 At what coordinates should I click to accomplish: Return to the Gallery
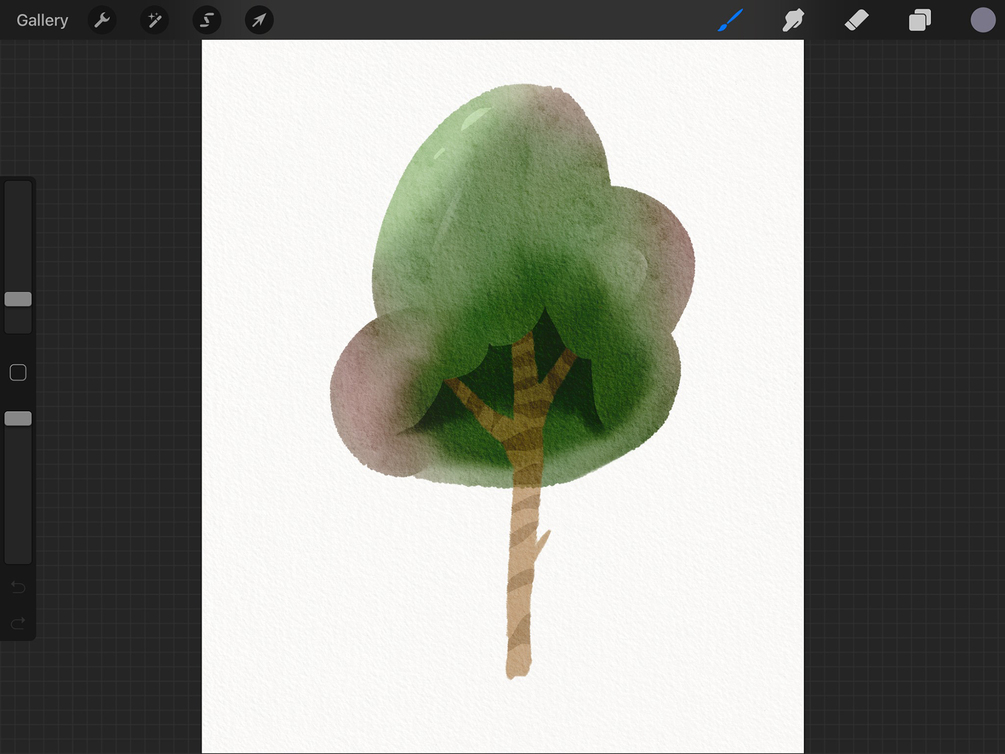tap(42, 20)
